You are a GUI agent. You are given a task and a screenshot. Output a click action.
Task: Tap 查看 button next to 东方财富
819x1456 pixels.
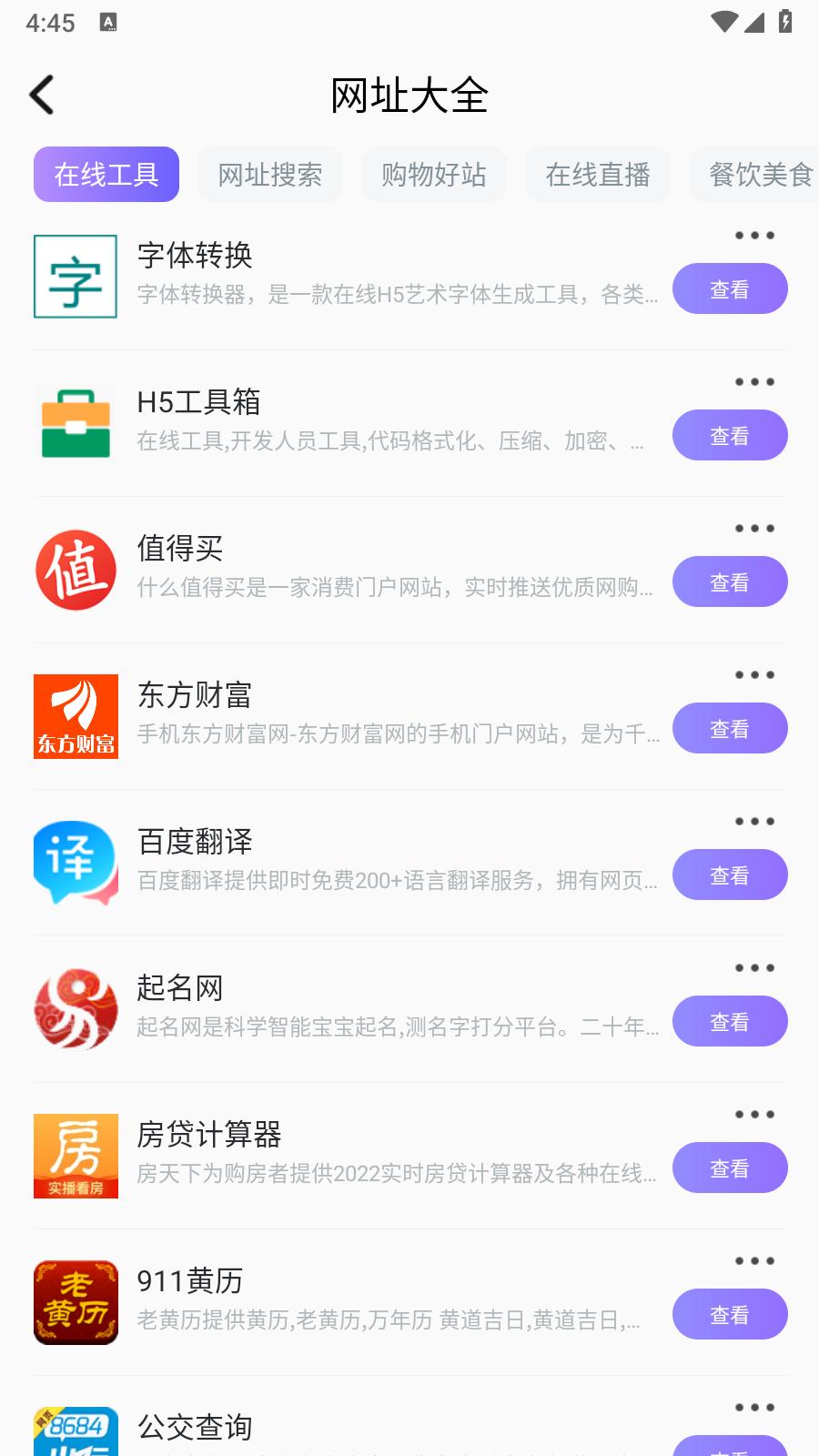[x=730, y=728]
